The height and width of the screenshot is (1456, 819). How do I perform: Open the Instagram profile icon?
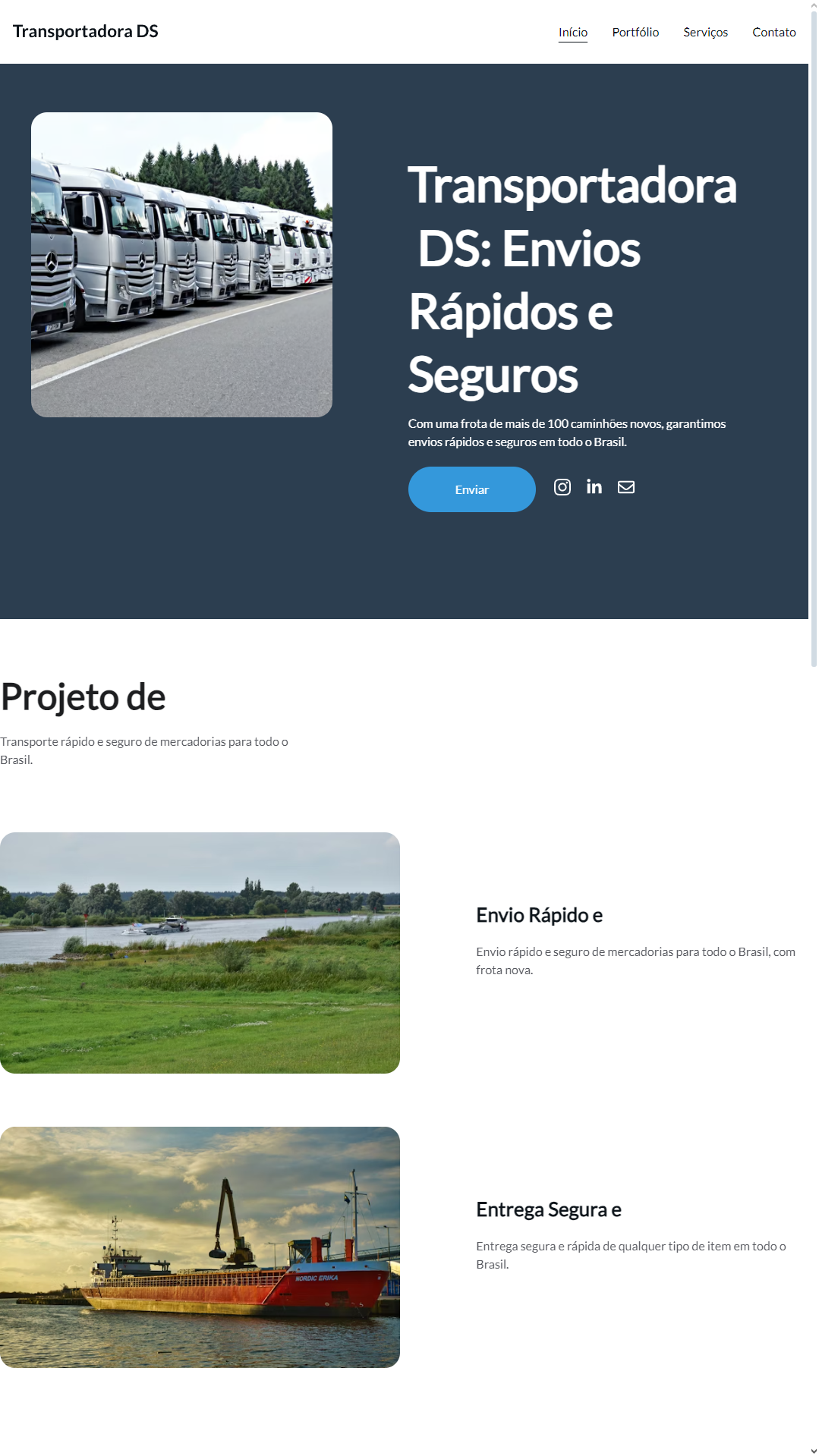[x=562, y=487]
